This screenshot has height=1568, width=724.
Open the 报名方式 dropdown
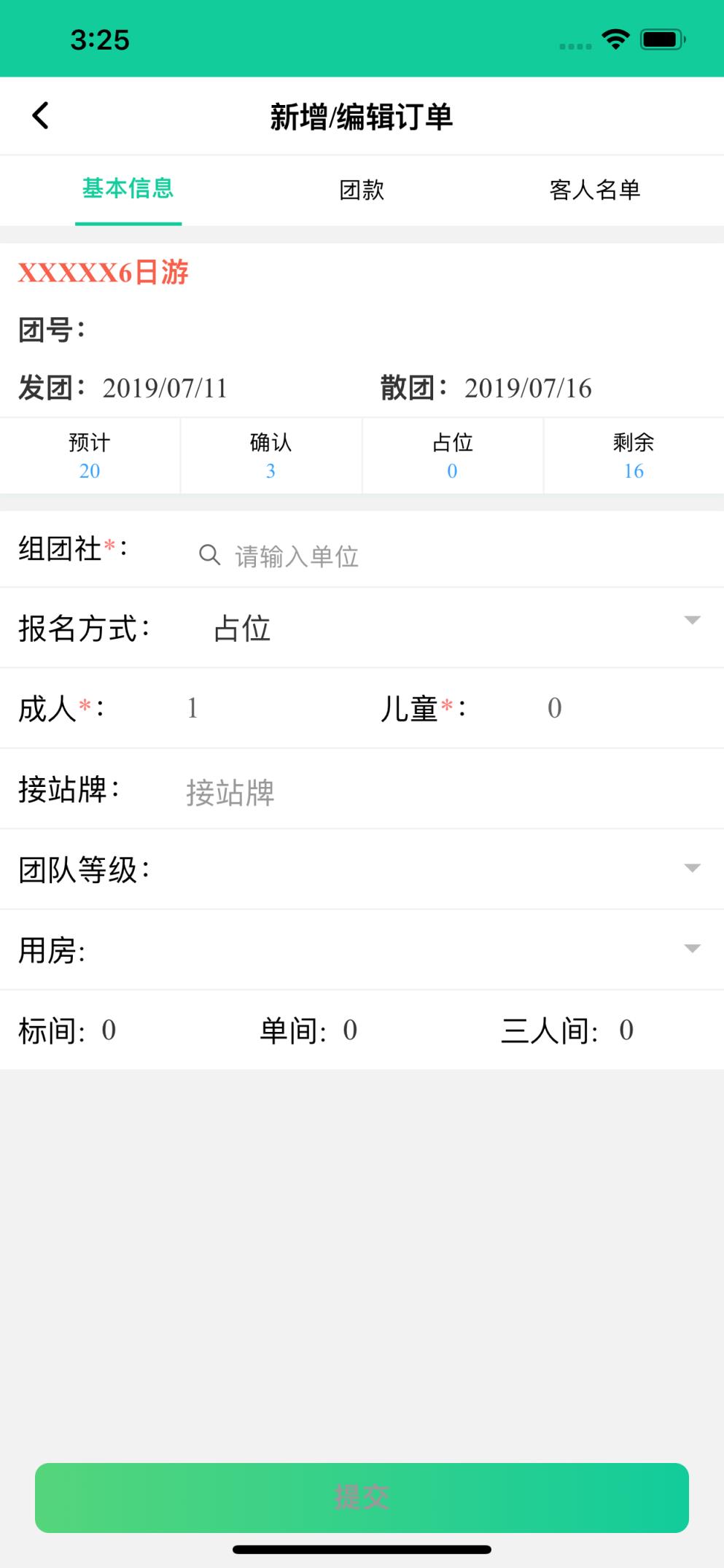[690, 621]
